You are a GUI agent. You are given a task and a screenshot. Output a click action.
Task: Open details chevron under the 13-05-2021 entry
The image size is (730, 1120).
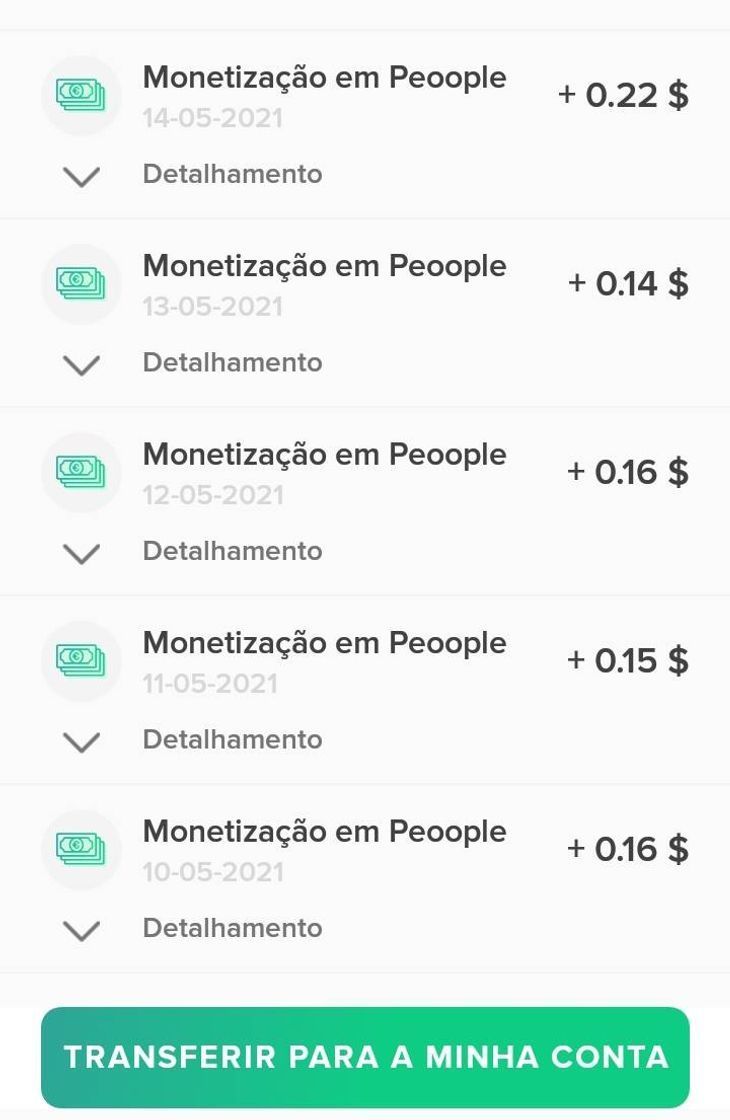pyautogui.click(x=81, y=364)
